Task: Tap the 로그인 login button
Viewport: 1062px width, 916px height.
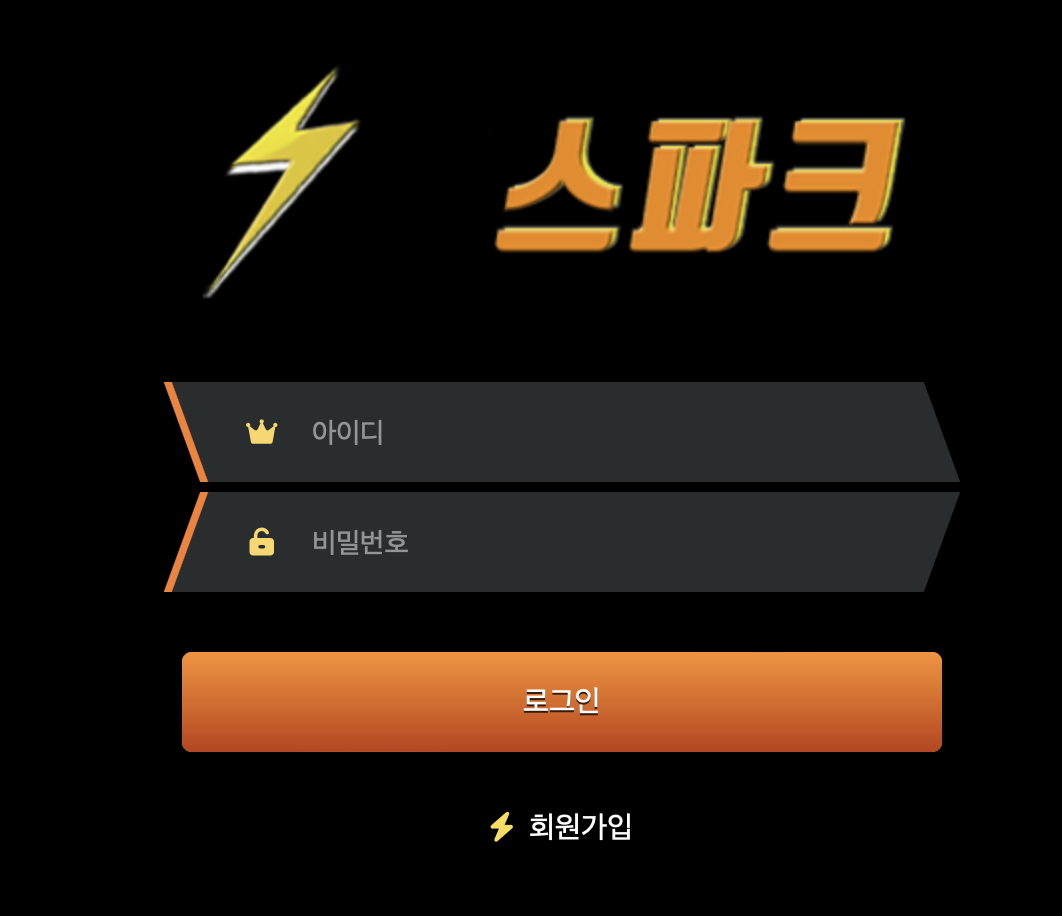Action: coord(561,701)
